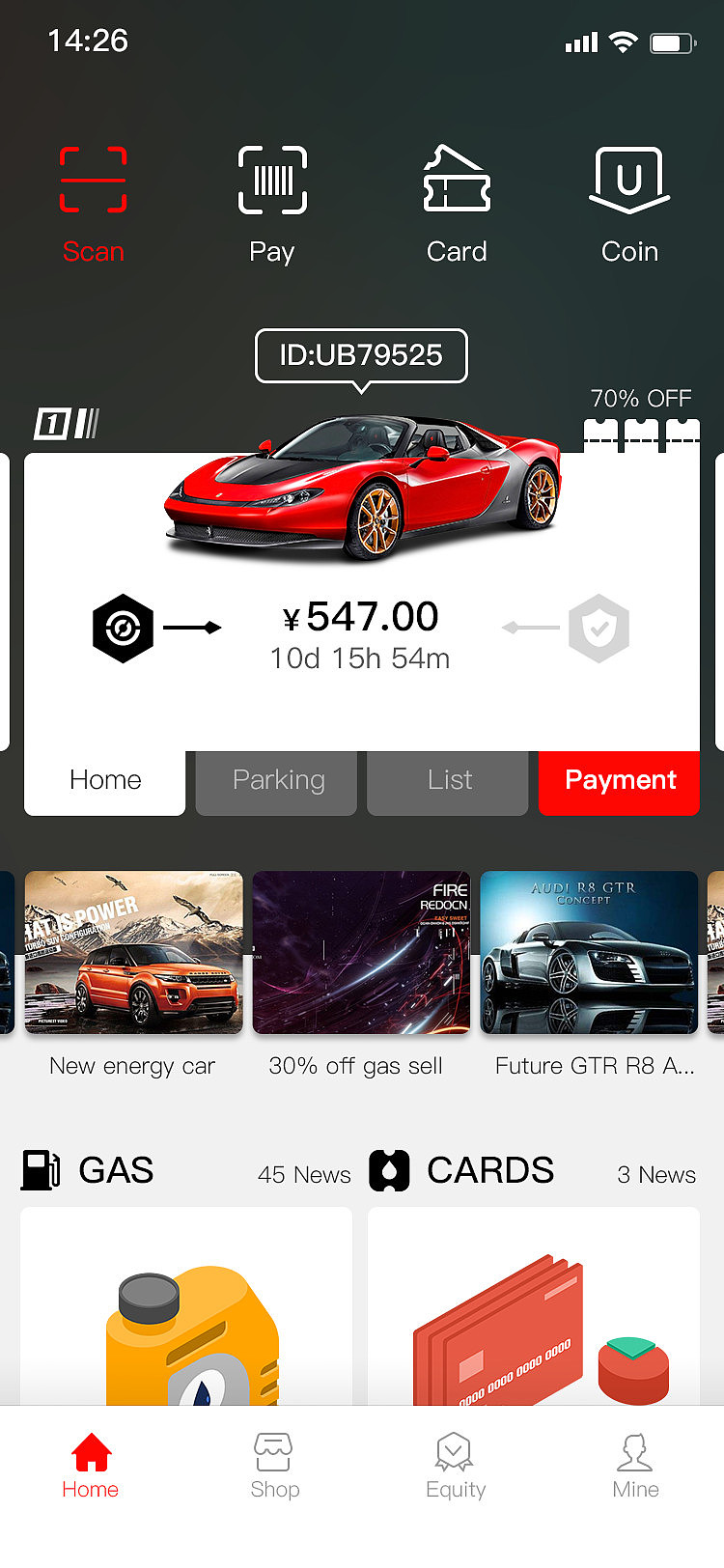Tap the gray shield insurance icon
The width and height of the screenshot is (724, 1568).
(x=599, y=628)
